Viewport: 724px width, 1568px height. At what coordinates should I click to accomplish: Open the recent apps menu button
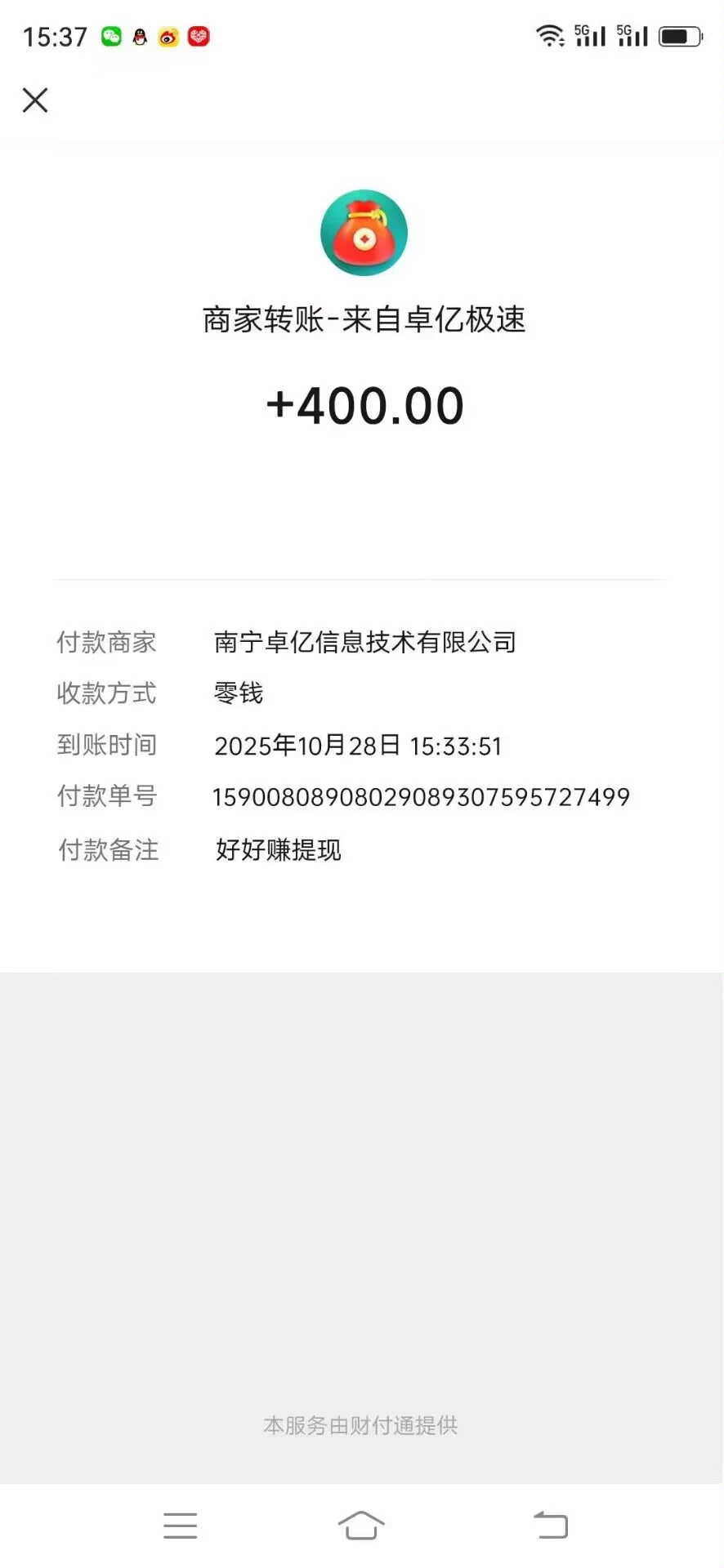180,1525
